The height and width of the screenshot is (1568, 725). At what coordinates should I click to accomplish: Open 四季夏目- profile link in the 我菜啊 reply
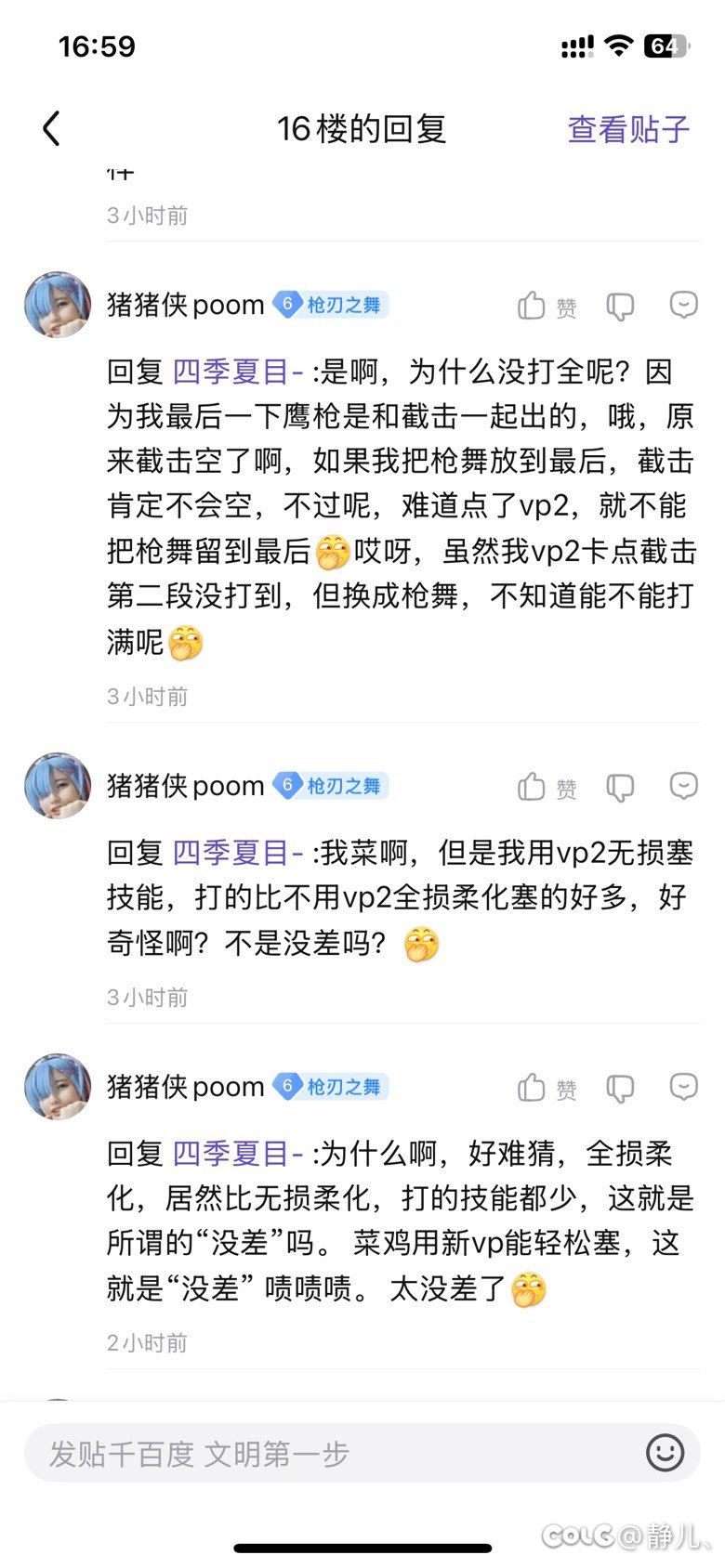pyautogui.click(x=238, y=853)
